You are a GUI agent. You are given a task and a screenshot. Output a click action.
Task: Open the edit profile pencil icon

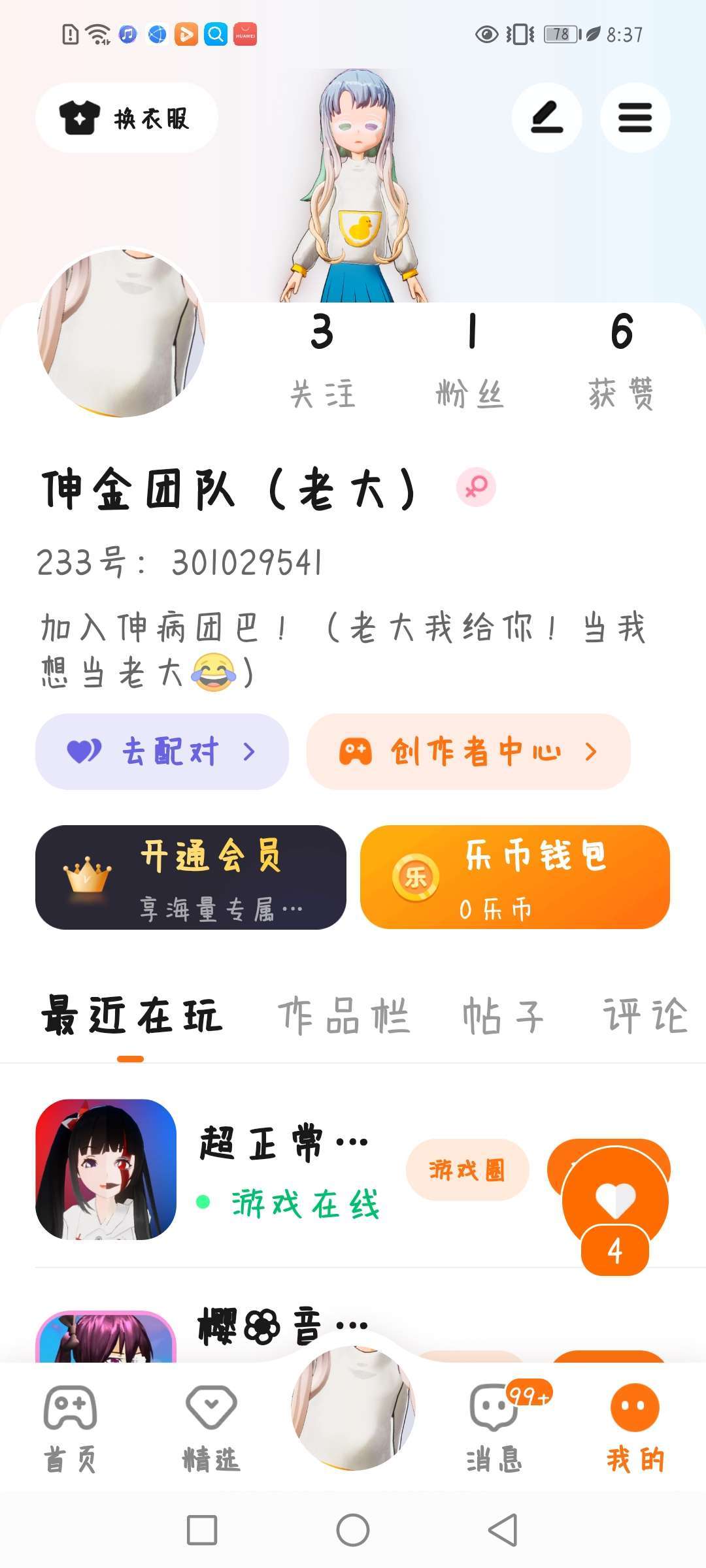coord(546,118)
